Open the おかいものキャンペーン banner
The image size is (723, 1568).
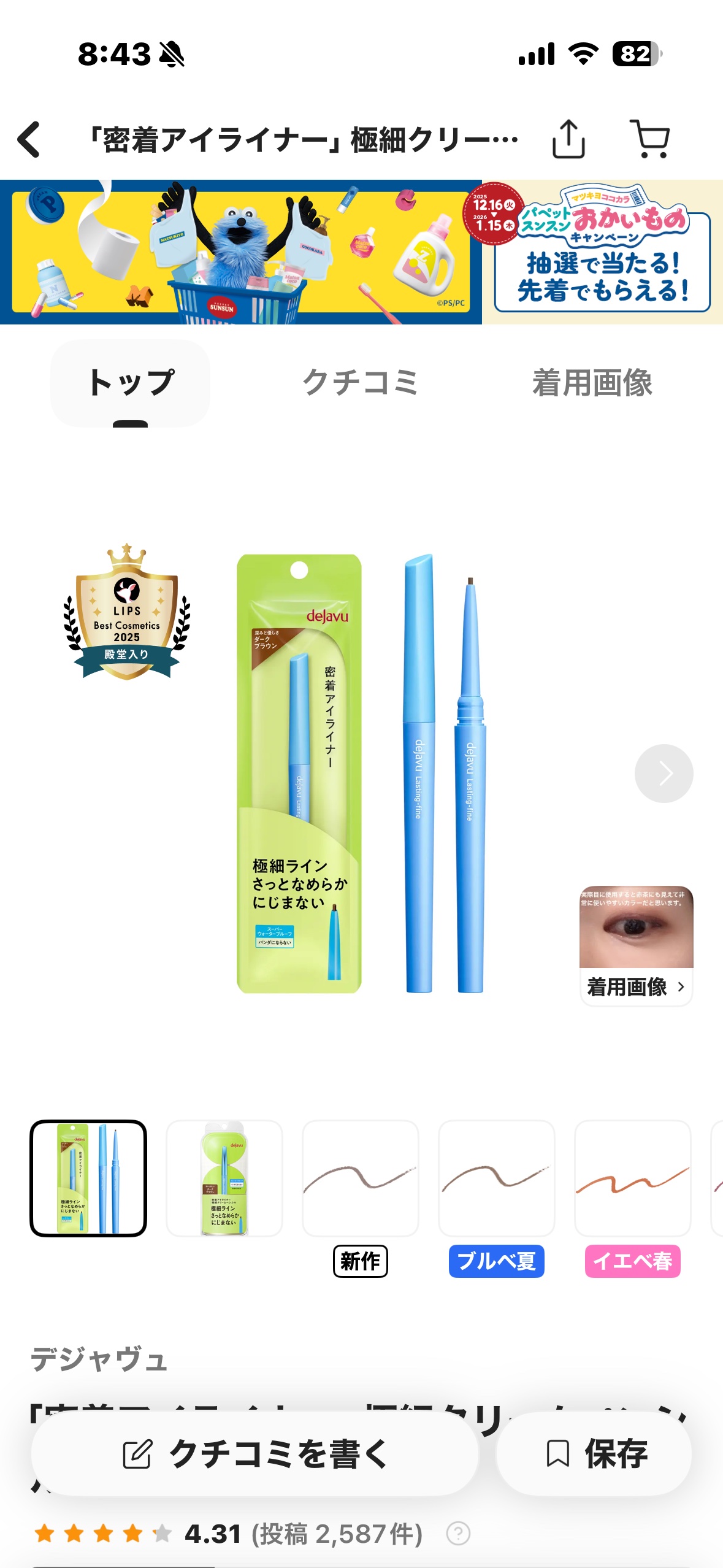coord(361,252)
